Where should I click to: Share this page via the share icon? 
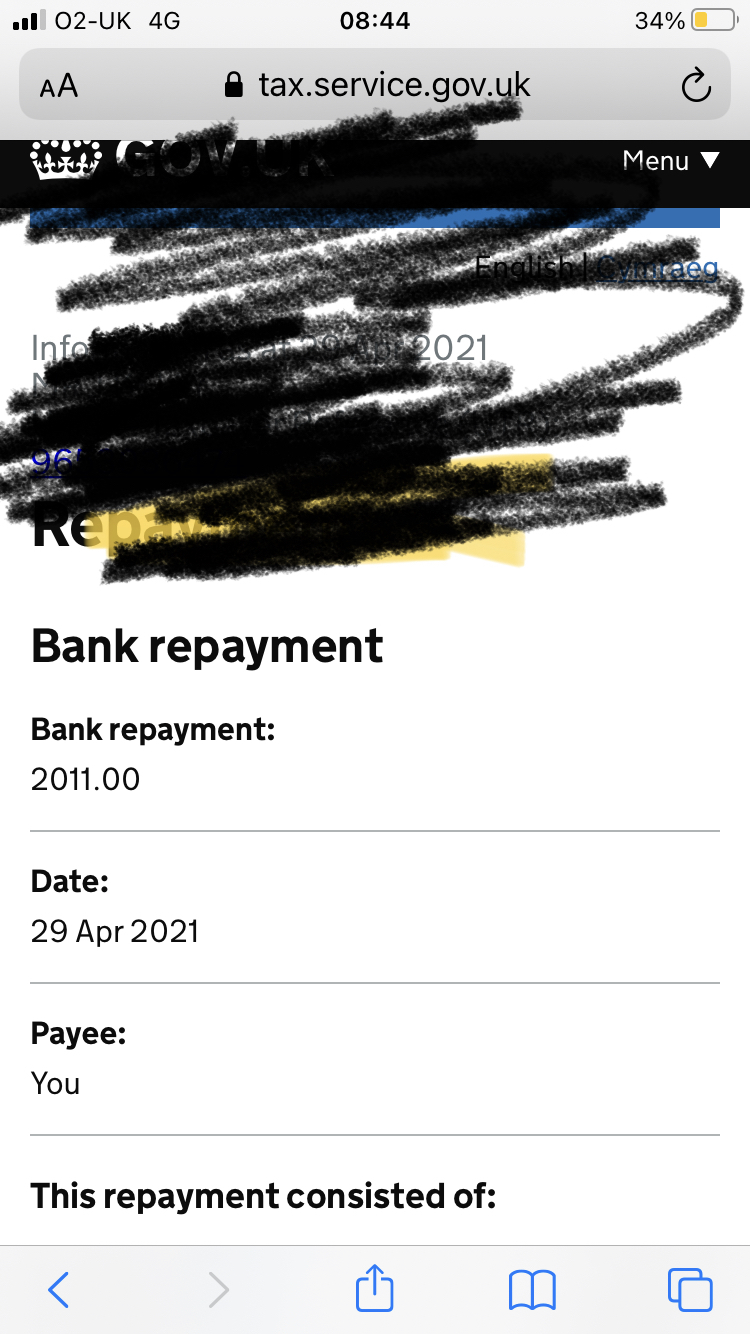click(x=375, y=1287)
